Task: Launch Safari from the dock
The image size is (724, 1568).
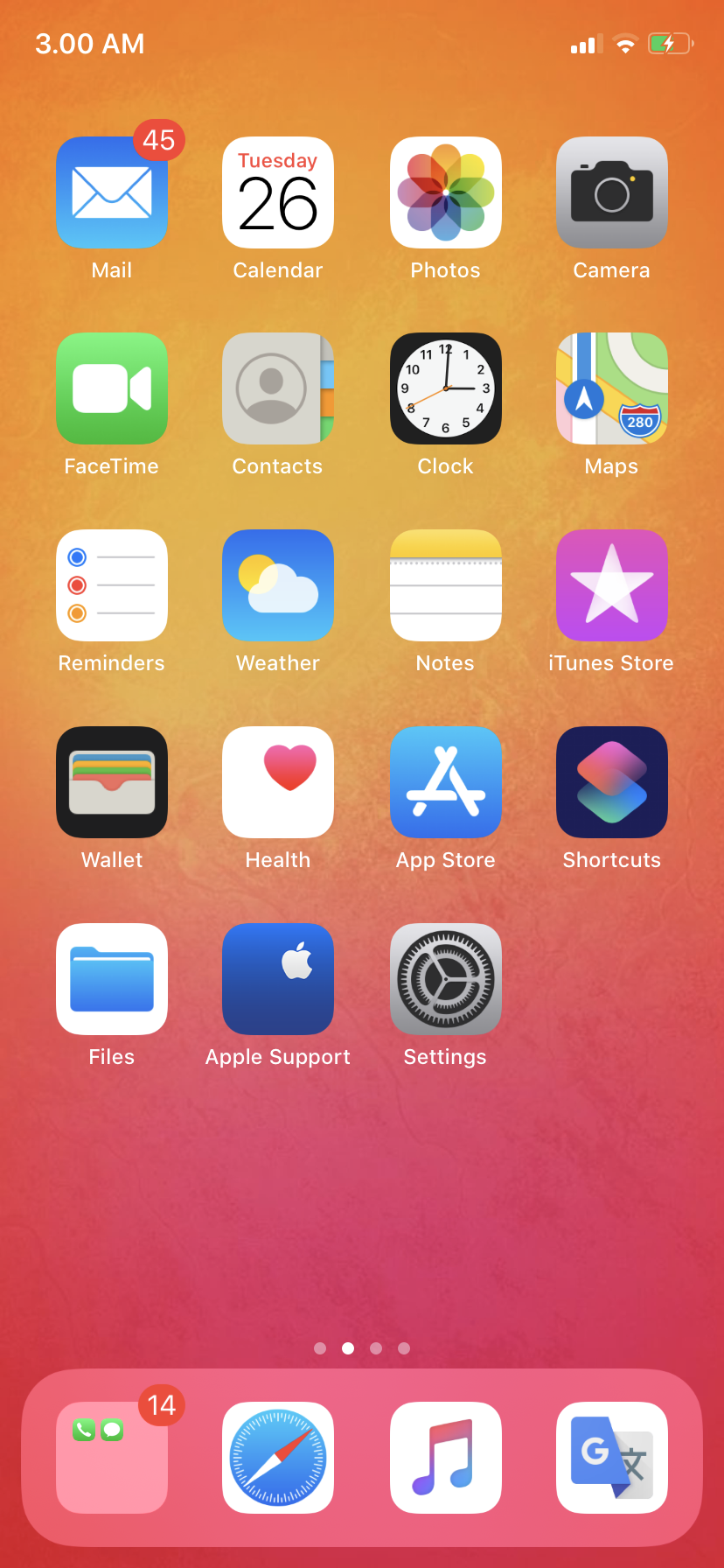Action: click(278, 1458)
